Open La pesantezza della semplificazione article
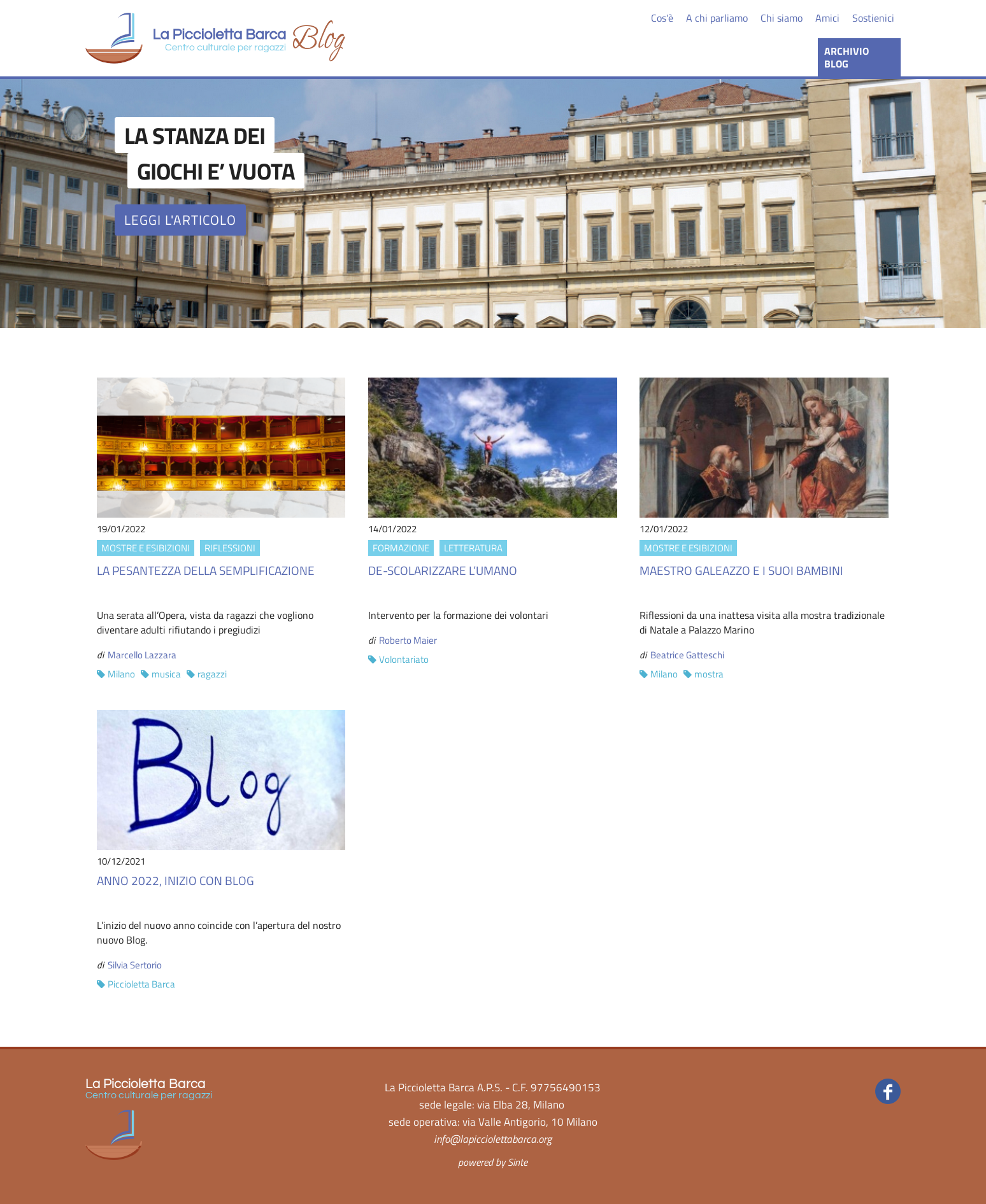Viewport: 986px width, 1204px height. (205, 571)
